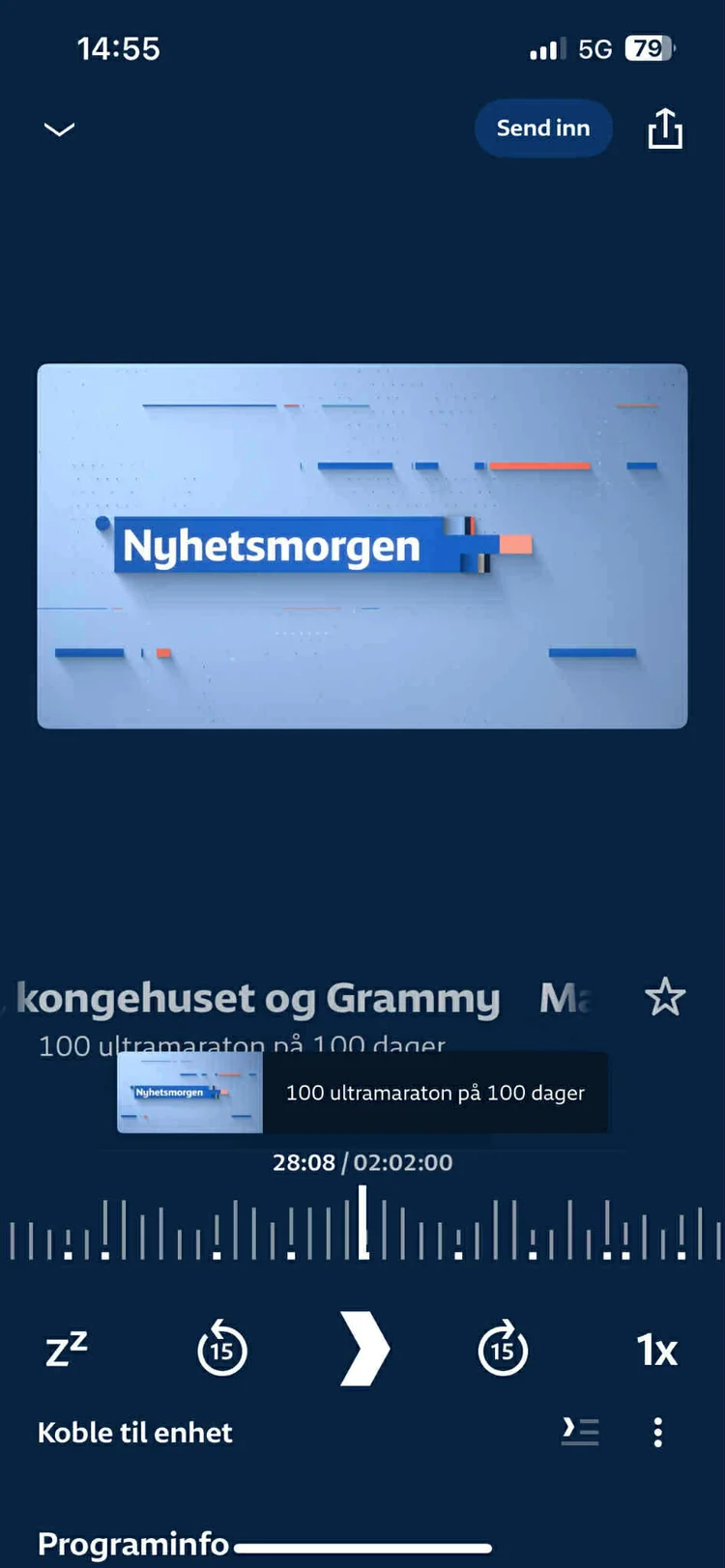Change the 1x playback speed

(657, 1350)
